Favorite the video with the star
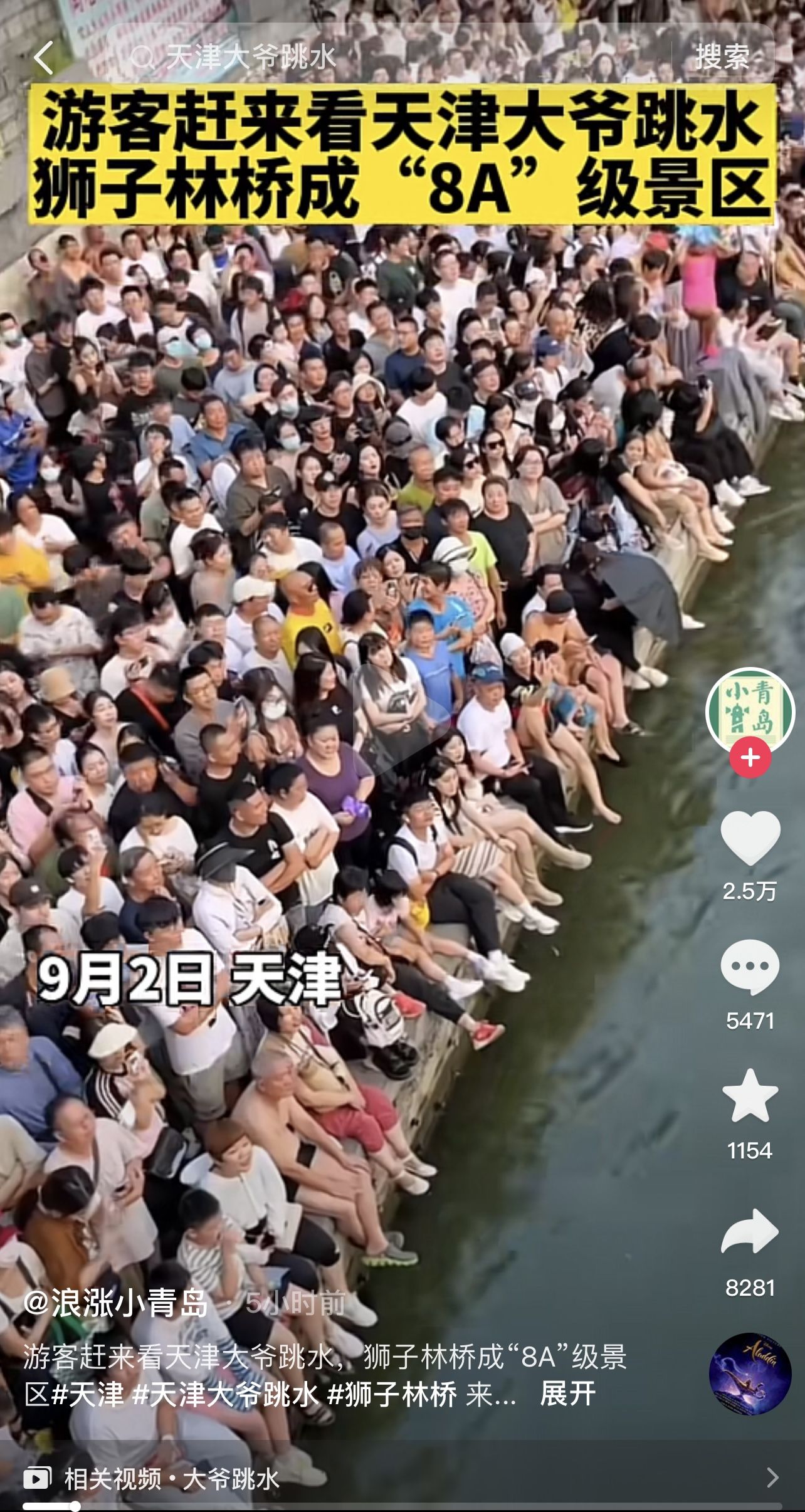 coord(750,1098)
